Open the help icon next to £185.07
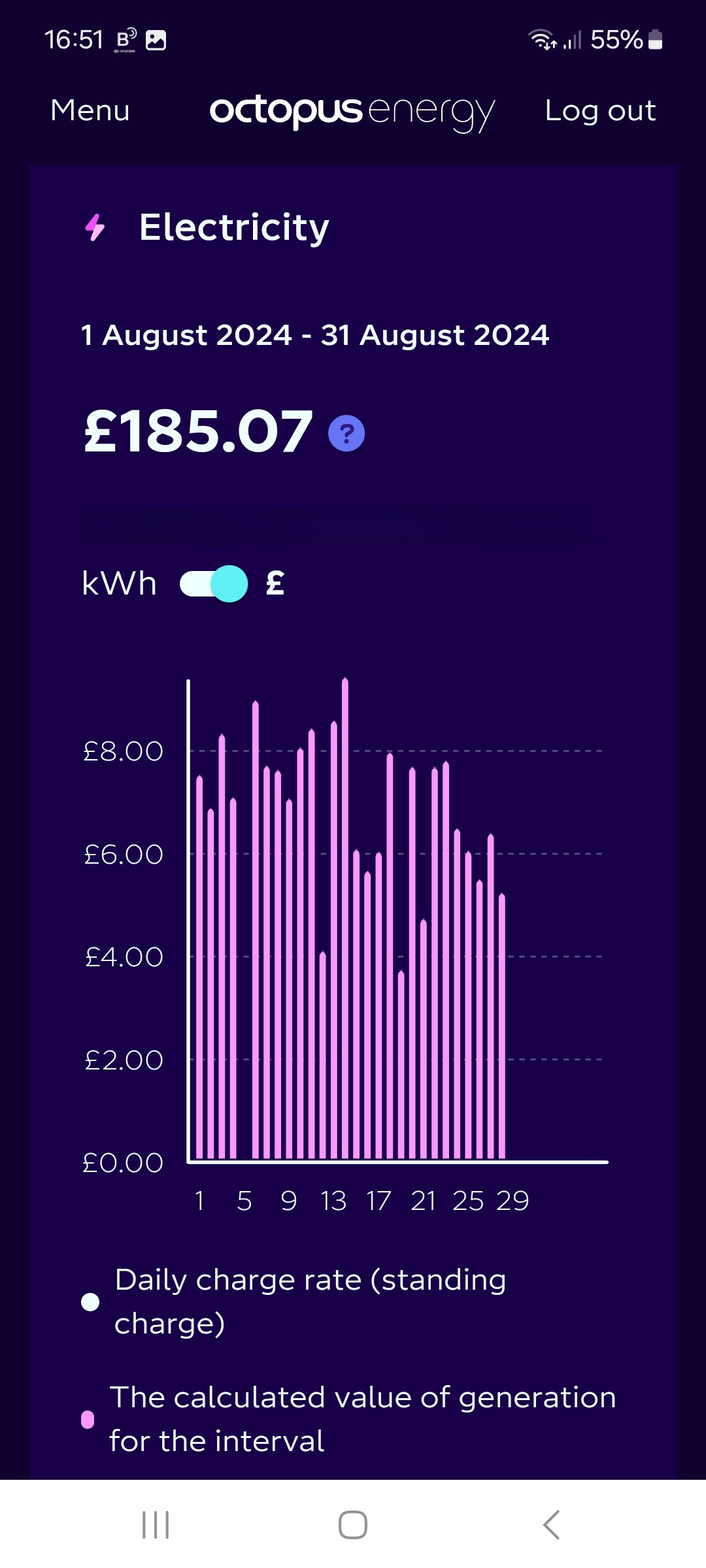 coord(346,433)
